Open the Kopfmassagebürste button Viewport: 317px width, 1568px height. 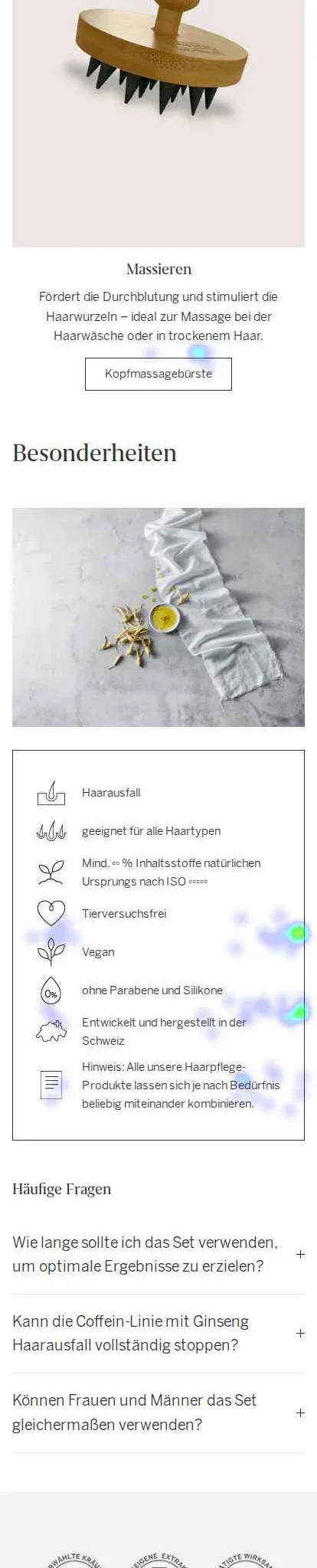(158, 374)
